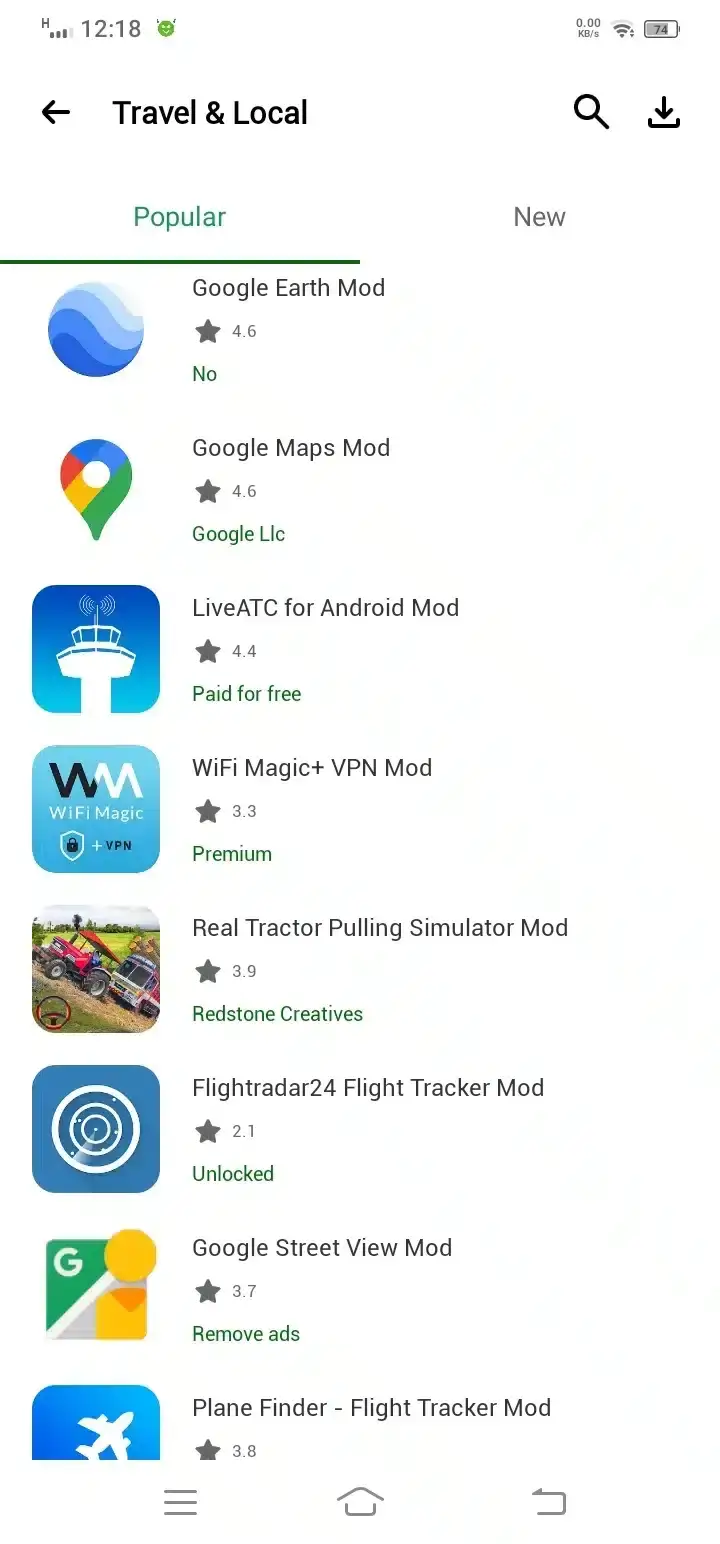The image size is (720, 1544).
Task: Open Plane Finder - Flight Tracker Mod
Action: click(371, 1408)
